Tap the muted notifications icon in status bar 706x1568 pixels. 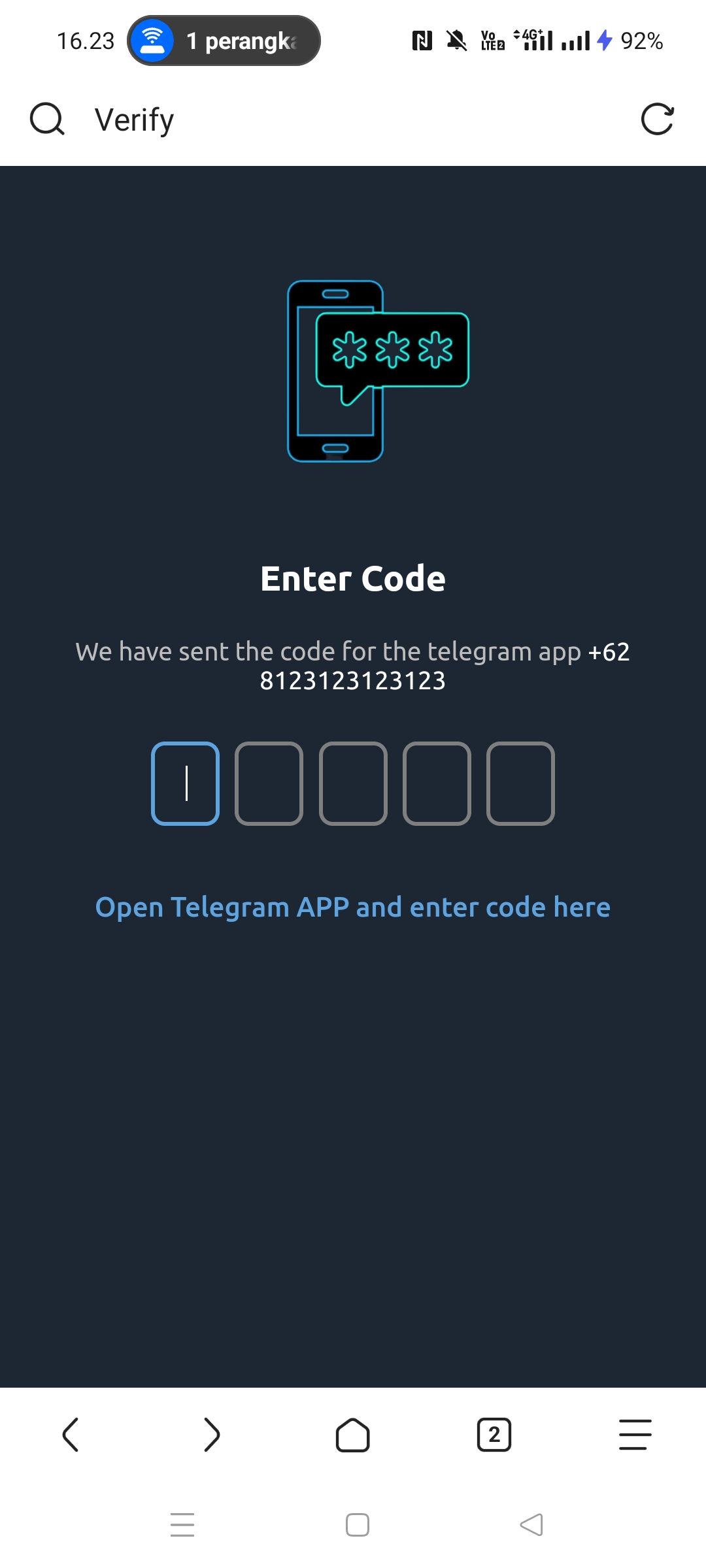point(458,40)
